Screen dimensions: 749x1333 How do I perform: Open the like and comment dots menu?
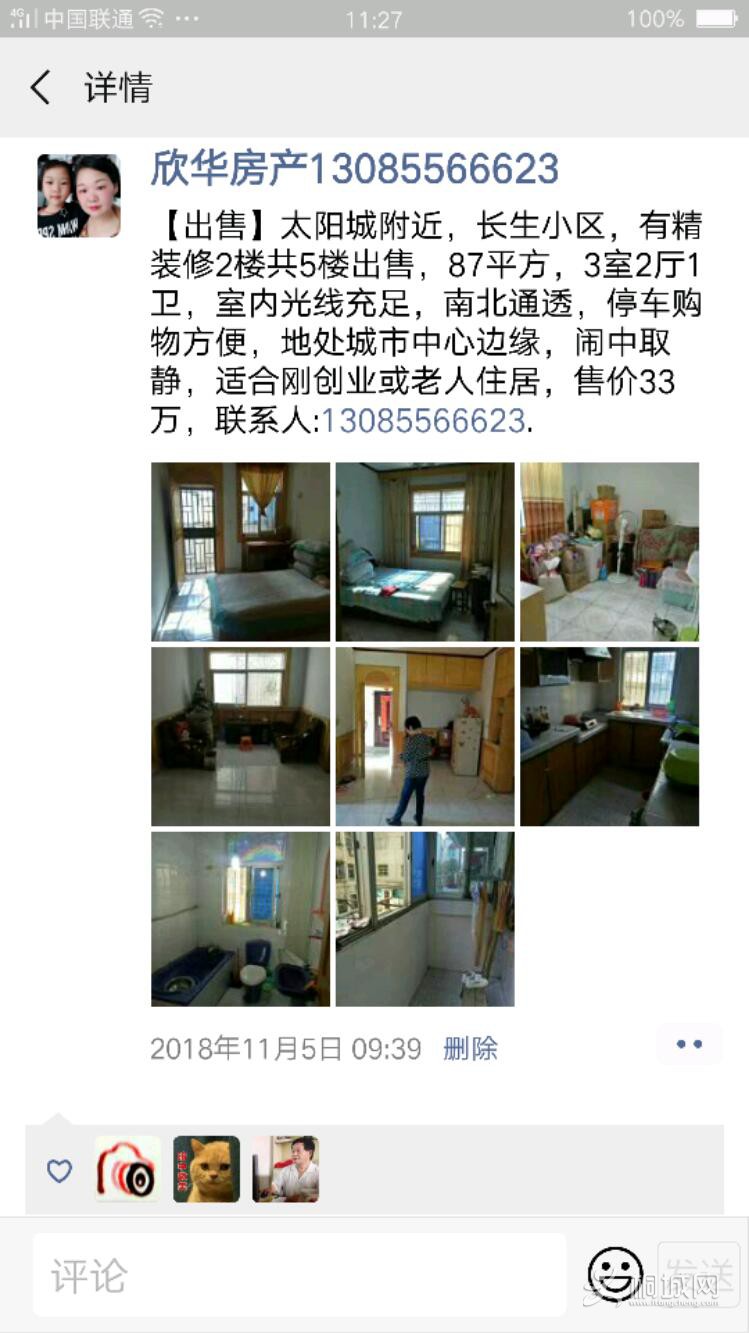click(689, 1045)
